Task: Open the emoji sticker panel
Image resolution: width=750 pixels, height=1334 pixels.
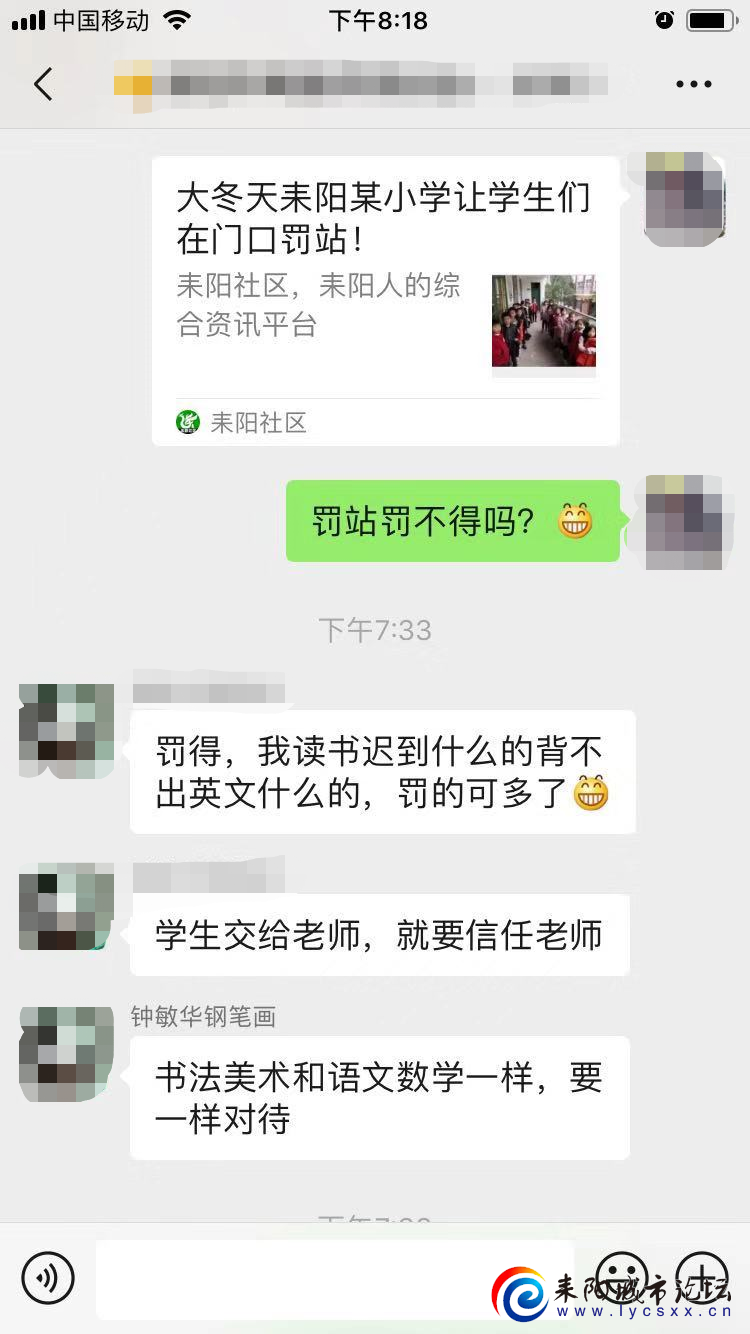Action: [x=621, y=1277]
